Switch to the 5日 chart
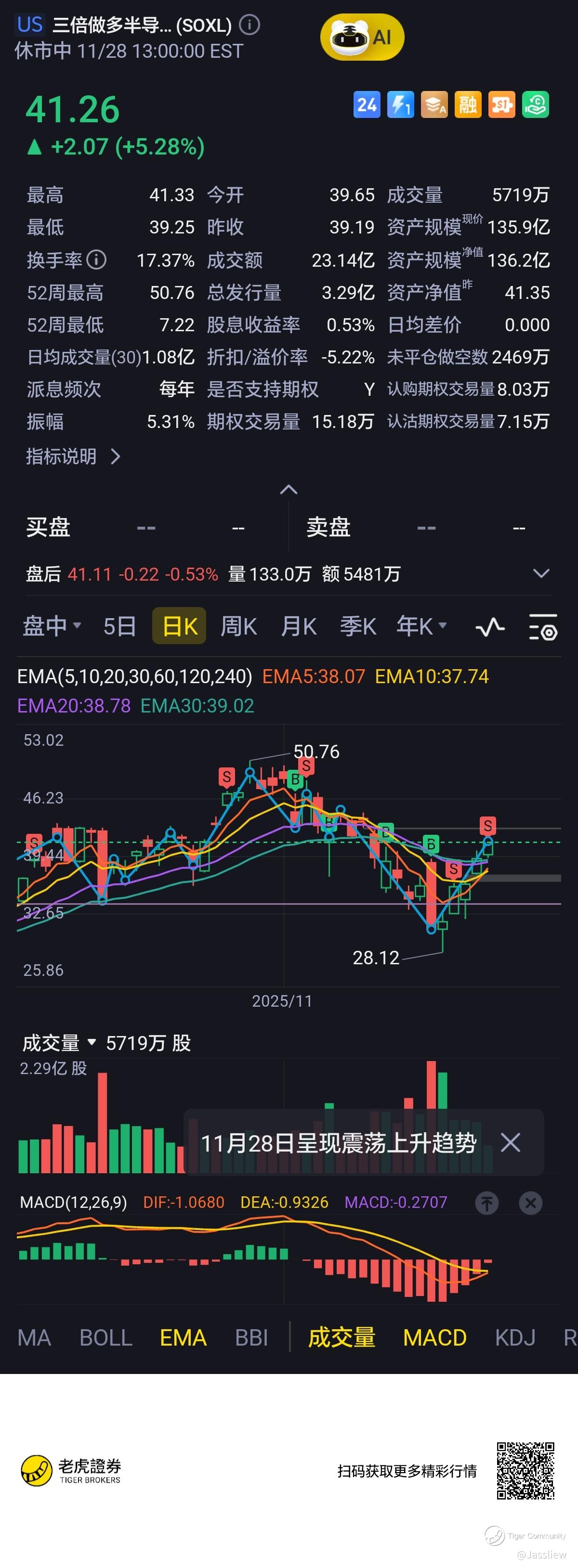The image size is (578, 1568). (x=119, y=626)
